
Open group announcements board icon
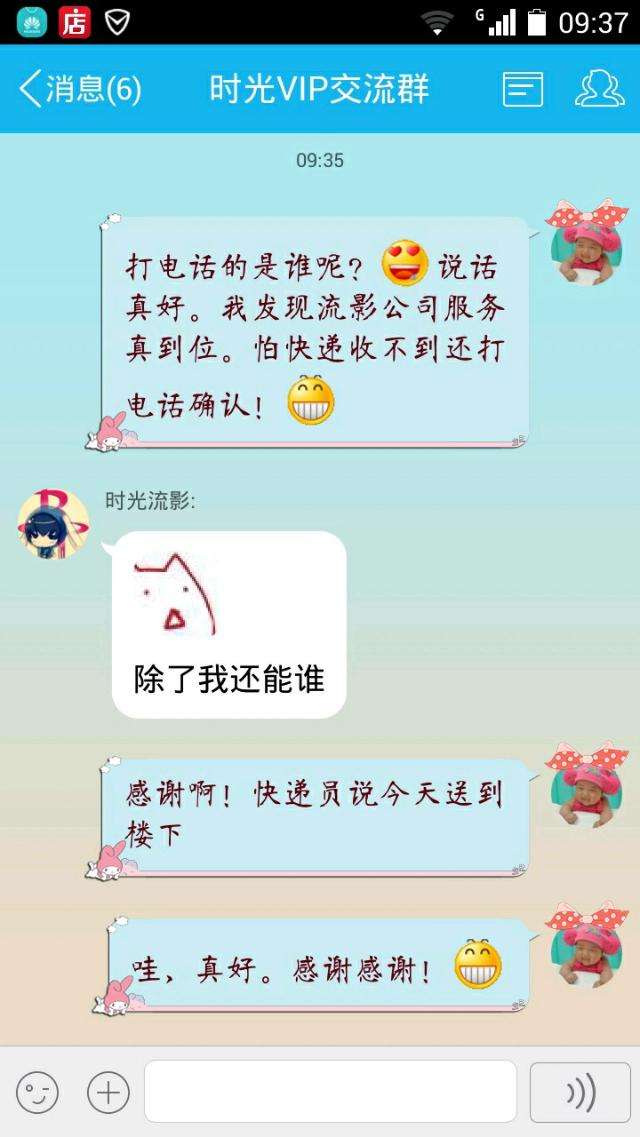tap(522, 90)
